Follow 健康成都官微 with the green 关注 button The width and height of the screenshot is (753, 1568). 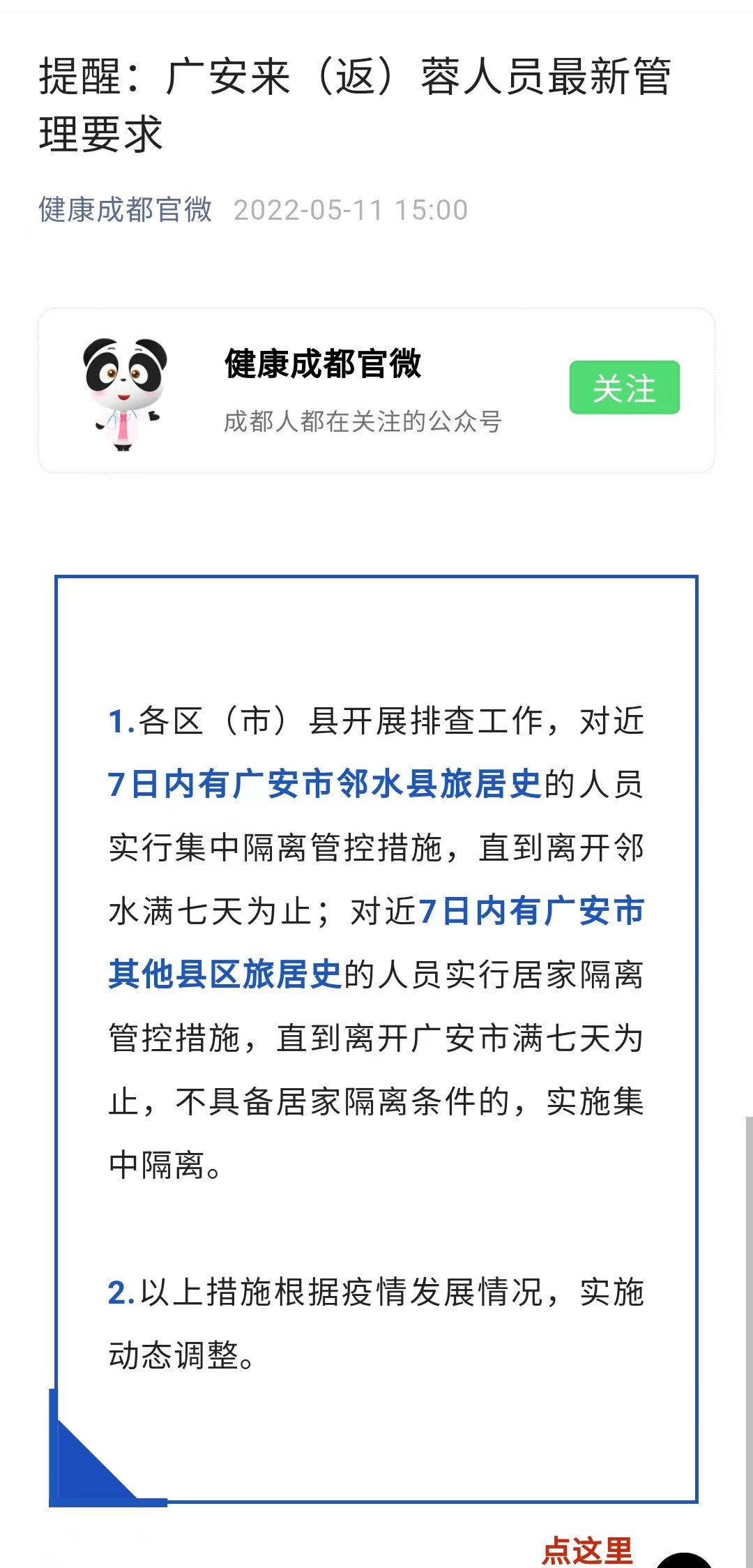click(624, 388)
